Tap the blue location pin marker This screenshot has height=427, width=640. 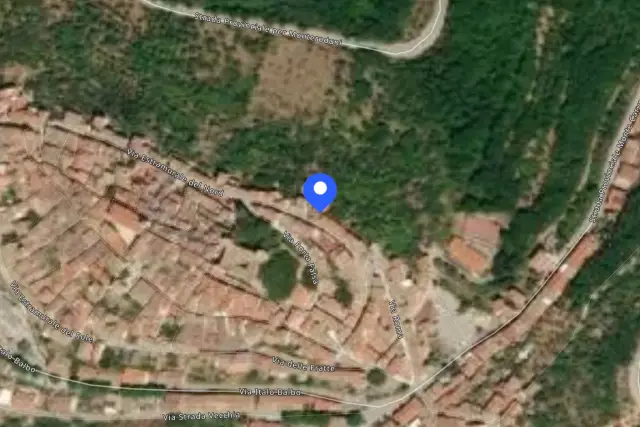coord(320,192)
